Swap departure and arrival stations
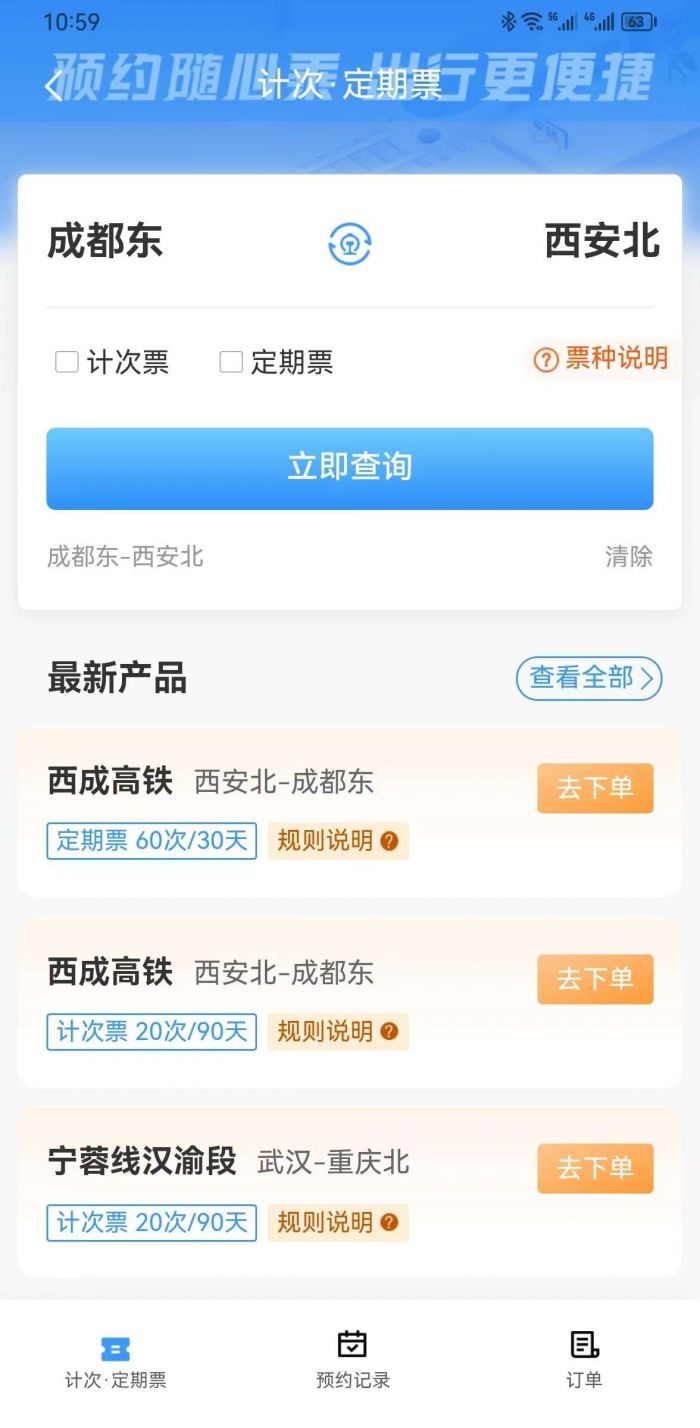 [x=350, y=243]
